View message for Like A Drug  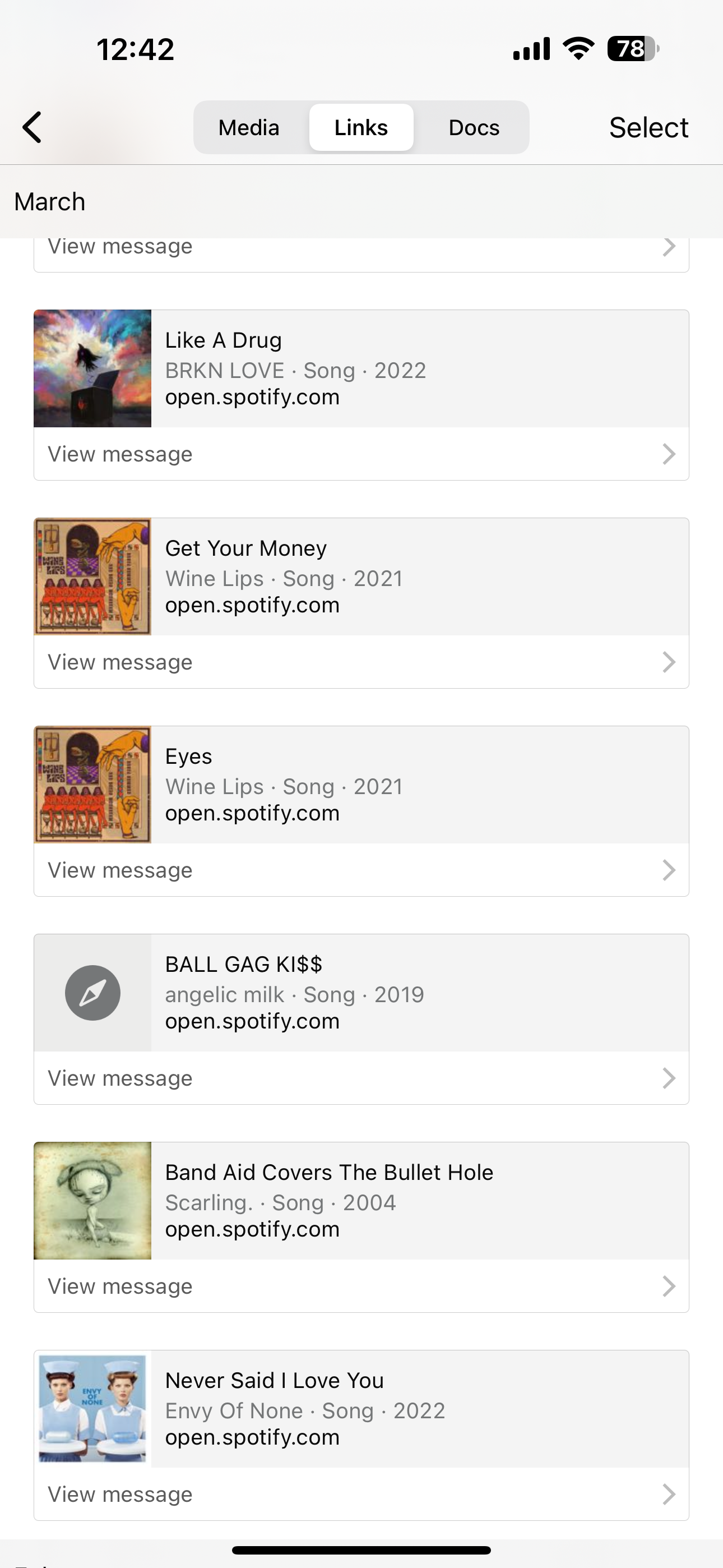coord(361,454)
